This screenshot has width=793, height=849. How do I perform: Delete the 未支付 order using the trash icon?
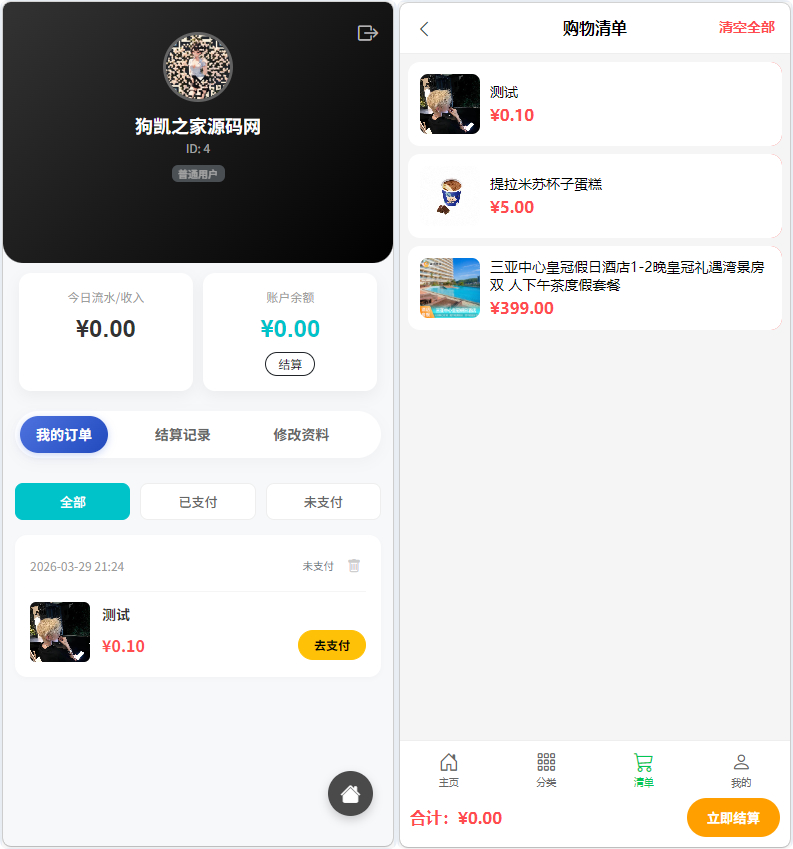click(x=353, y=565)
